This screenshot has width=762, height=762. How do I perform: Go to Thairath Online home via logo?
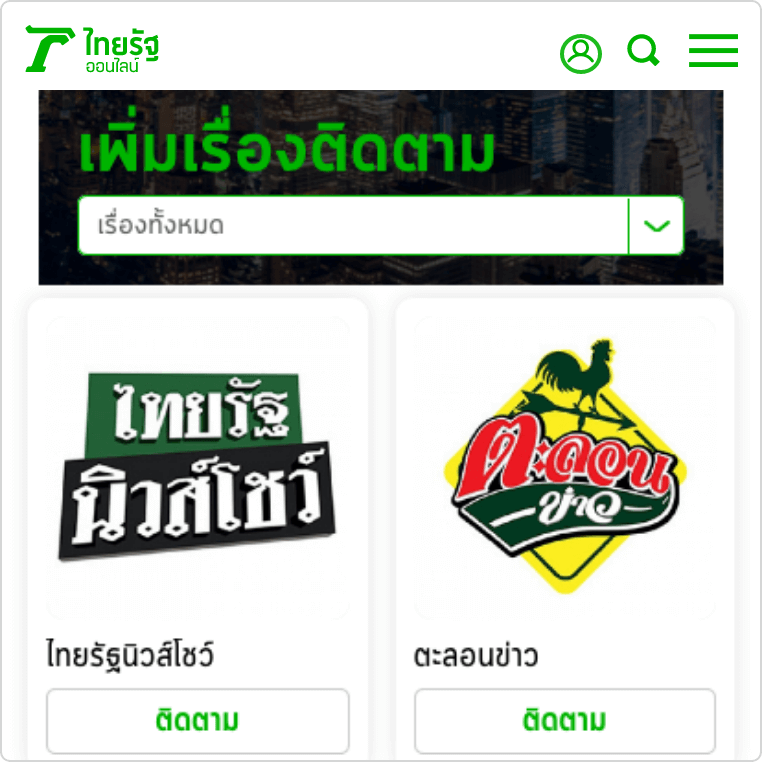[92, 50]
